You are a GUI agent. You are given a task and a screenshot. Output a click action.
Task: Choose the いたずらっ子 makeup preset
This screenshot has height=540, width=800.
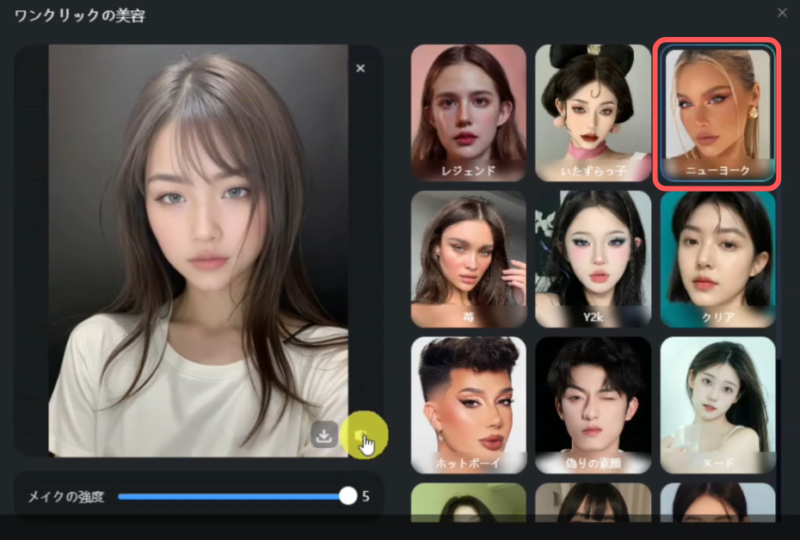pos(593,113)
